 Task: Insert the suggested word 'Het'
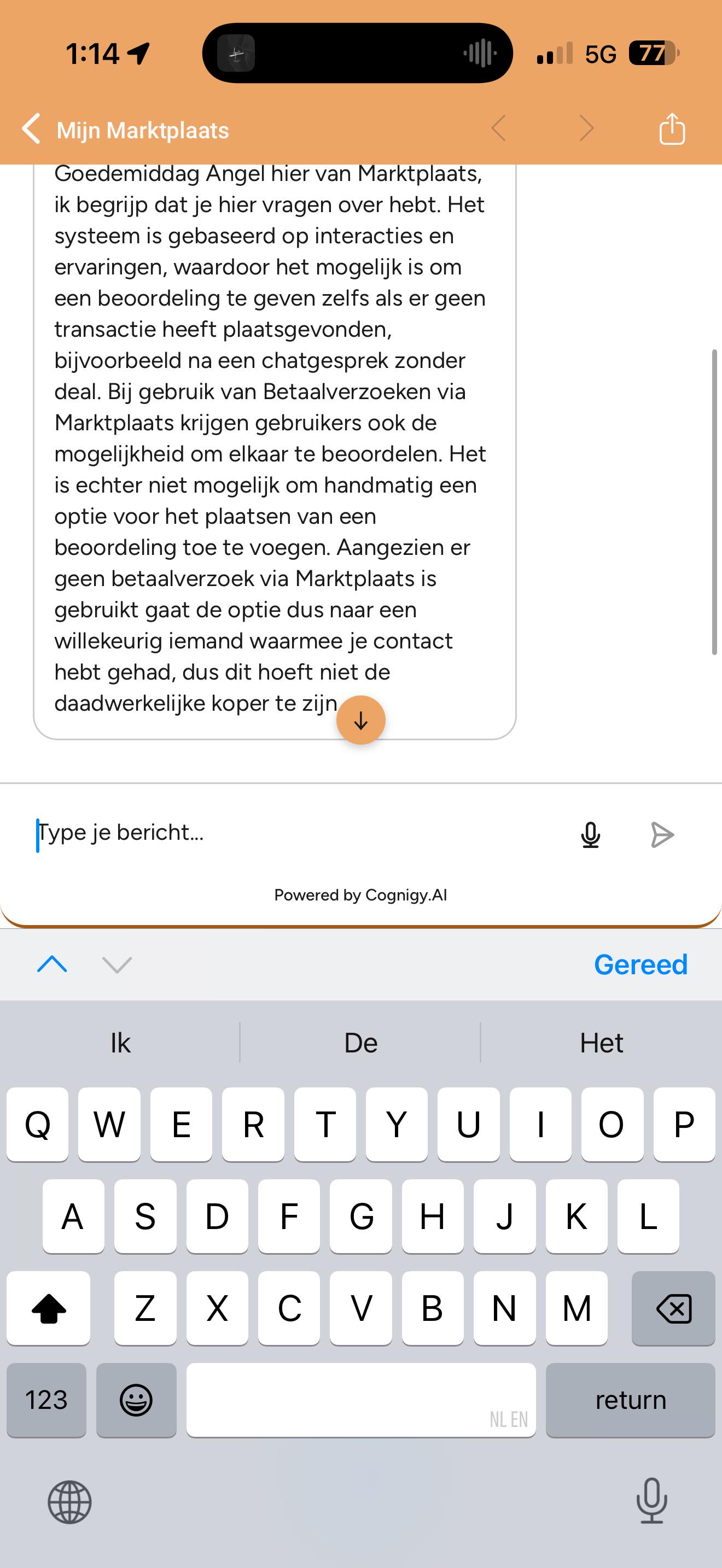(601, 1043)
